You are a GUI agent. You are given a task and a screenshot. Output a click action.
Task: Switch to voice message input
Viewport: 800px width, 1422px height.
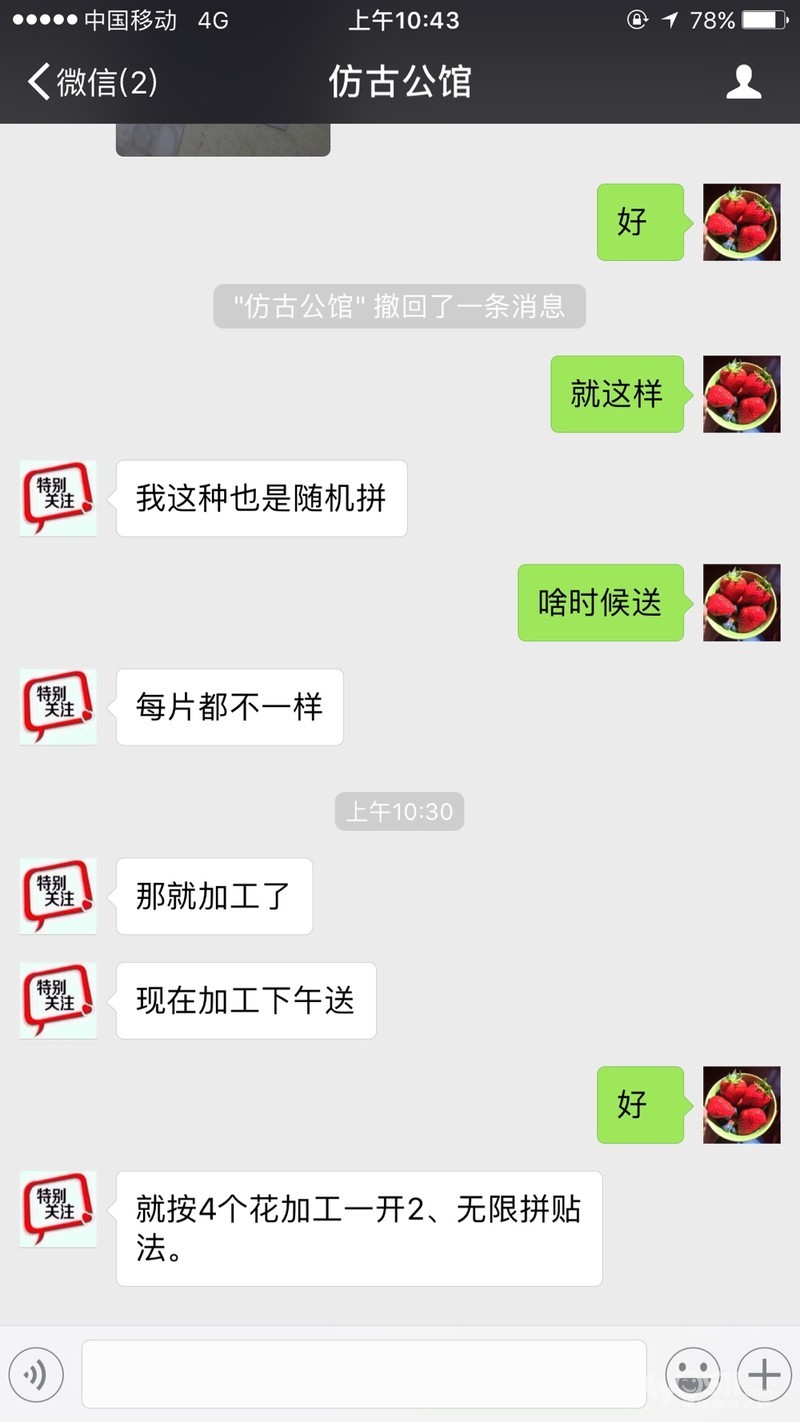pyautogui.click(x=36, y=1375)
